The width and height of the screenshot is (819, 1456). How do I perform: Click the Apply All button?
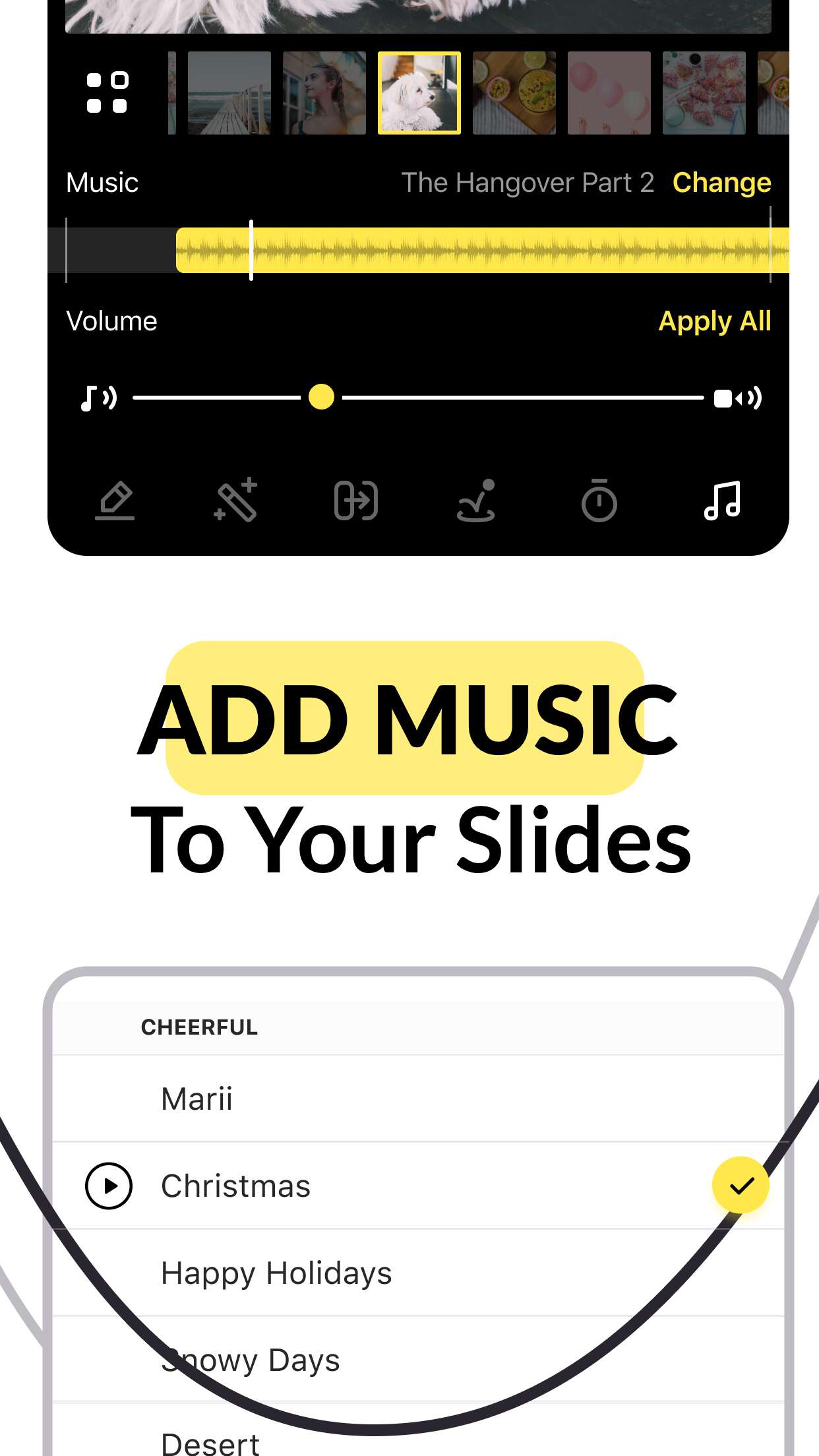pos(715,321)
